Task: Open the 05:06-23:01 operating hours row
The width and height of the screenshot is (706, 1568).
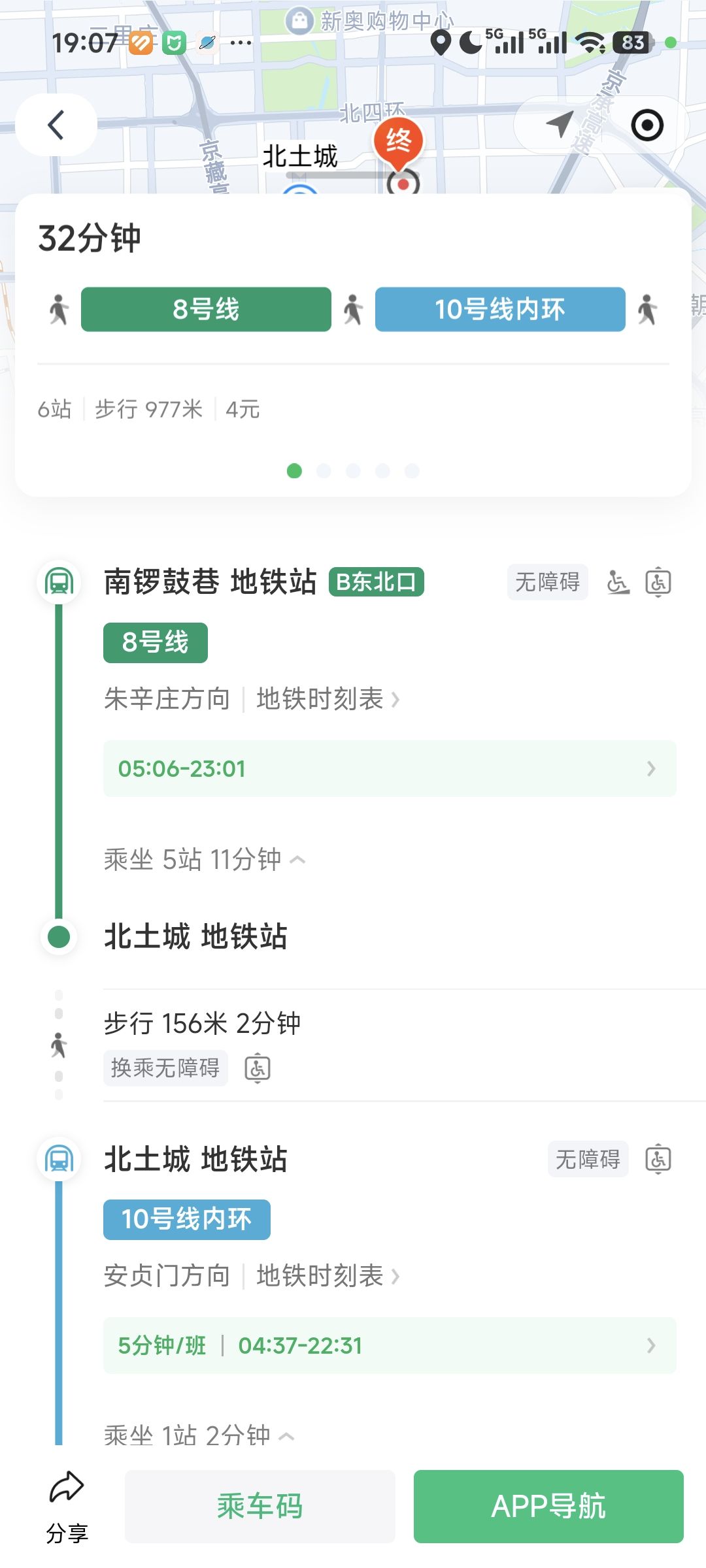Action: [x=390, y=768]
